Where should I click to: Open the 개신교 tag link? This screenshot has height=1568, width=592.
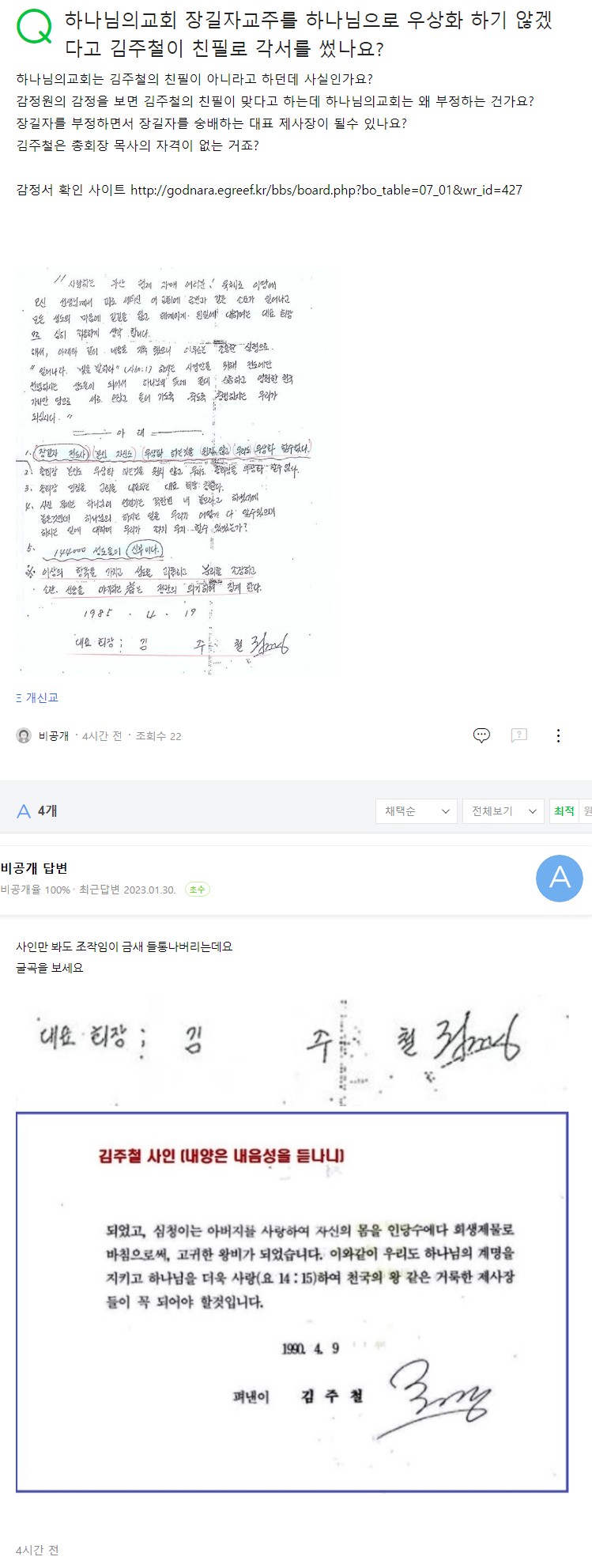37,697
